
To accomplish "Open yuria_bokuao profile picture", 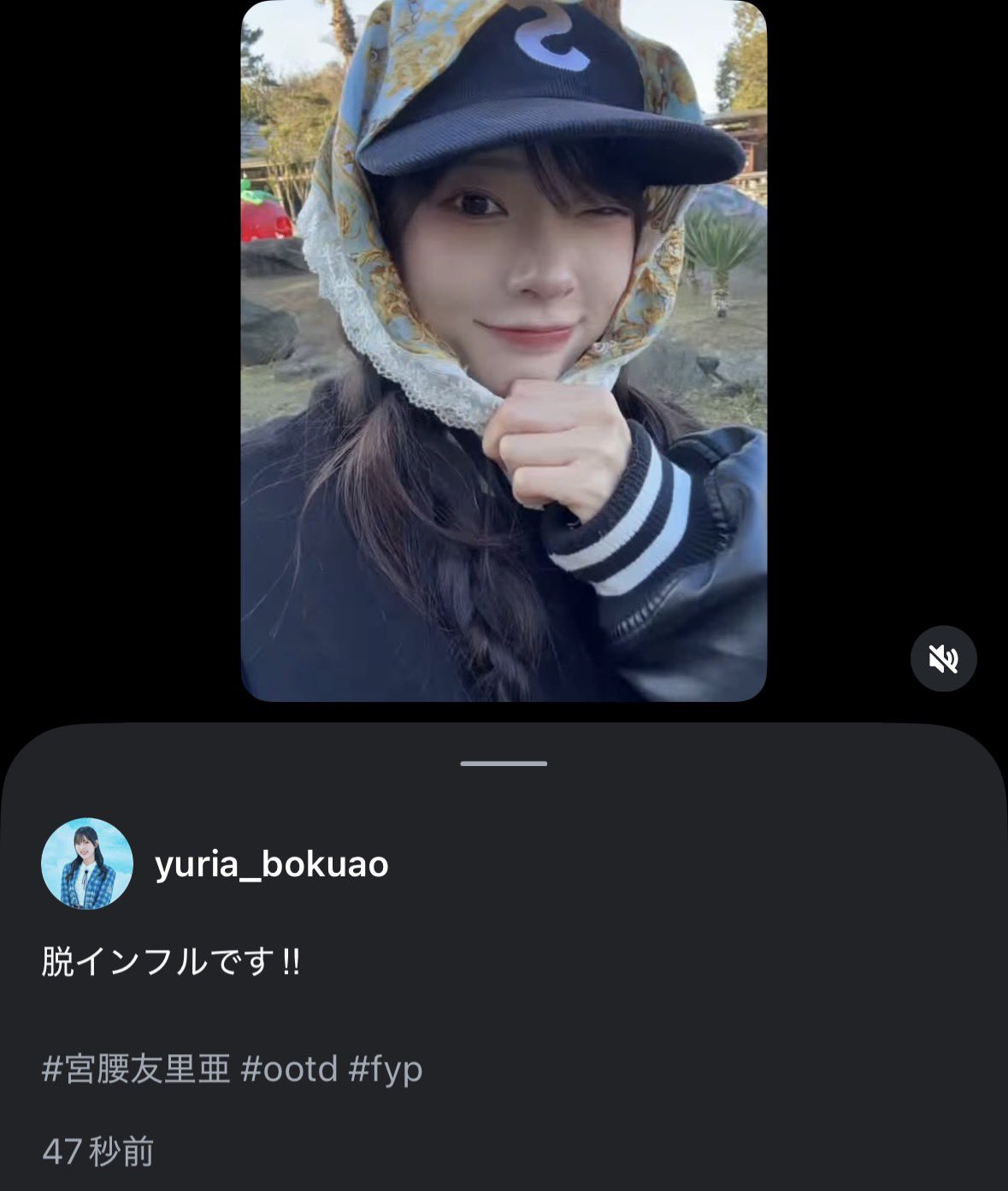I will (x=87, y=864).
